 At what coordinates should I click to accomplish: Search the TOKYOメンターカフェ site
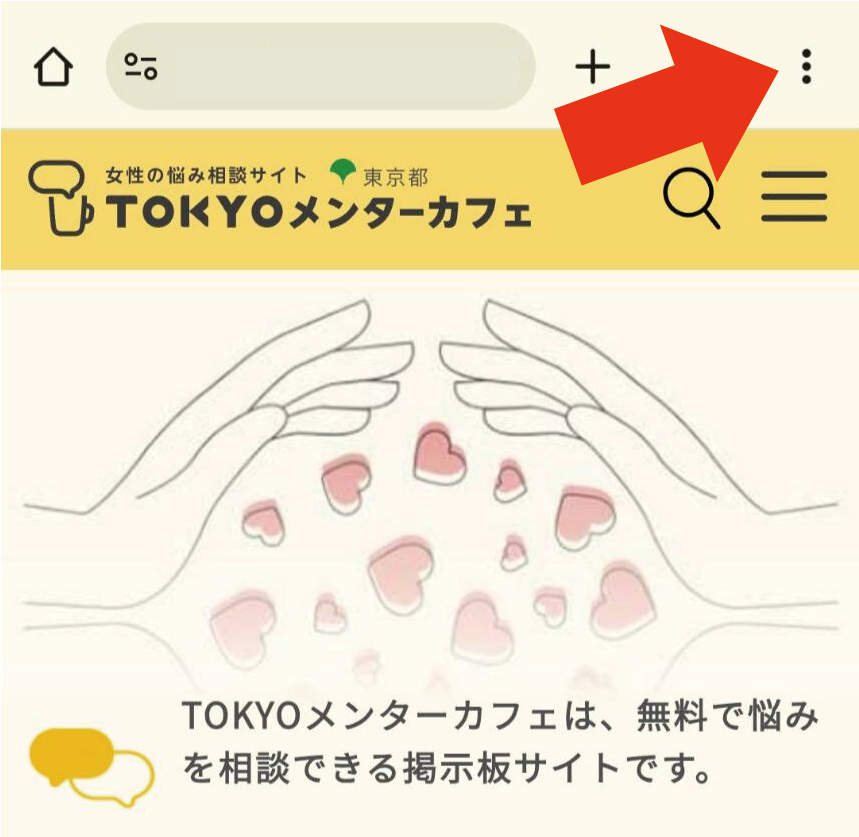click(692, 197)
